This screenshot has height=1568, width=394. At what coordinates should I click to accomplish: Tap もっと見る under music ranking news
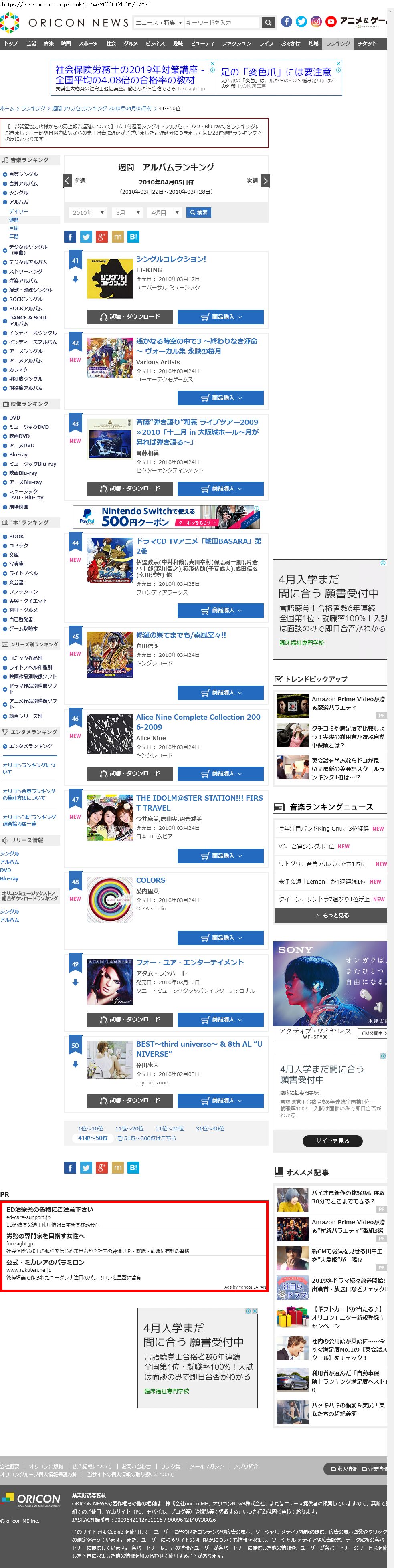331,915
